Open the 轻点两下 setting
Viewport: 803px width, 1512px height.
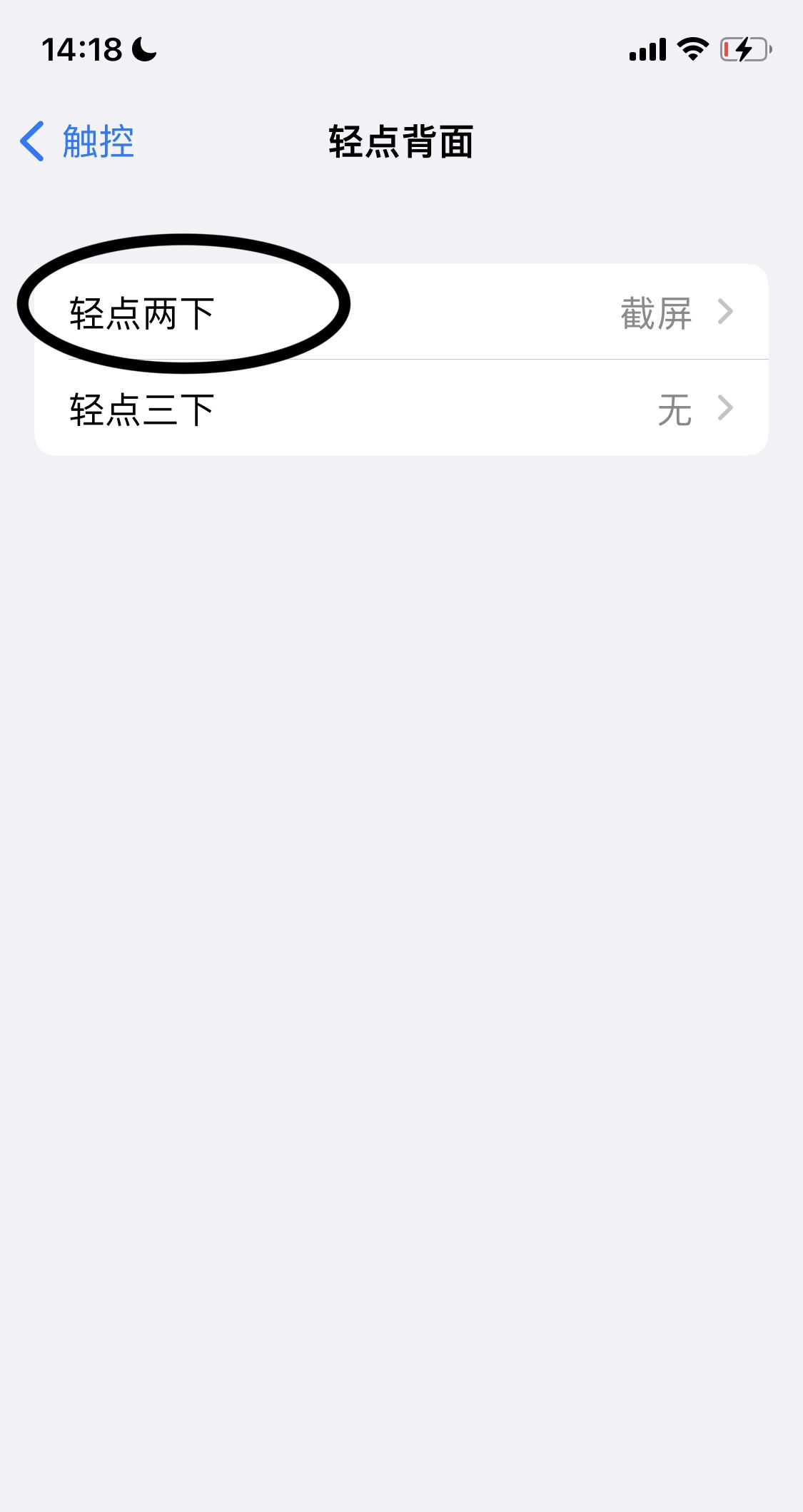coord(400,313)
